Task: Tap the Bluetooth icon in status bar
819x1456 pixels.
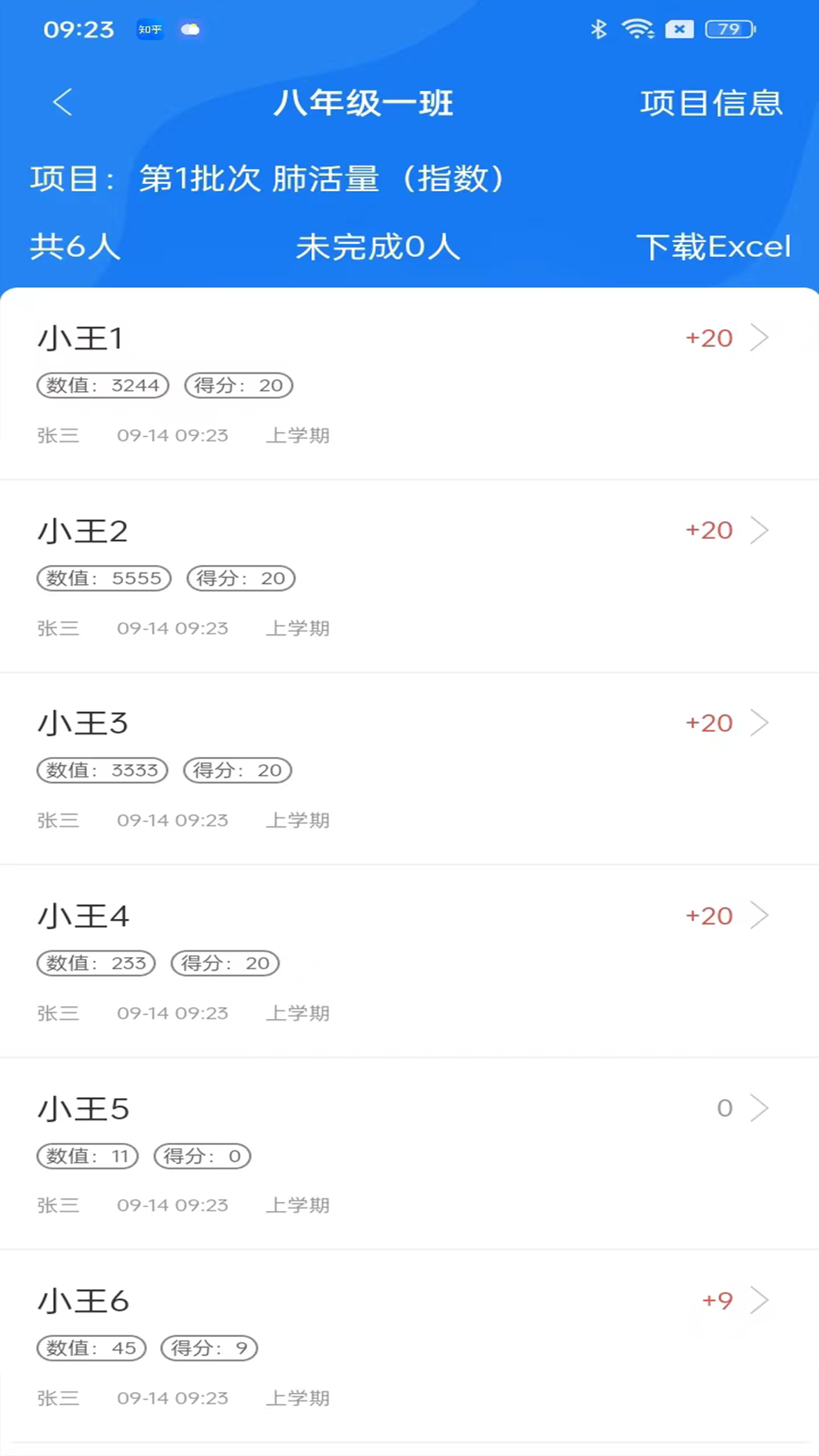Action: tap(598, 30)
